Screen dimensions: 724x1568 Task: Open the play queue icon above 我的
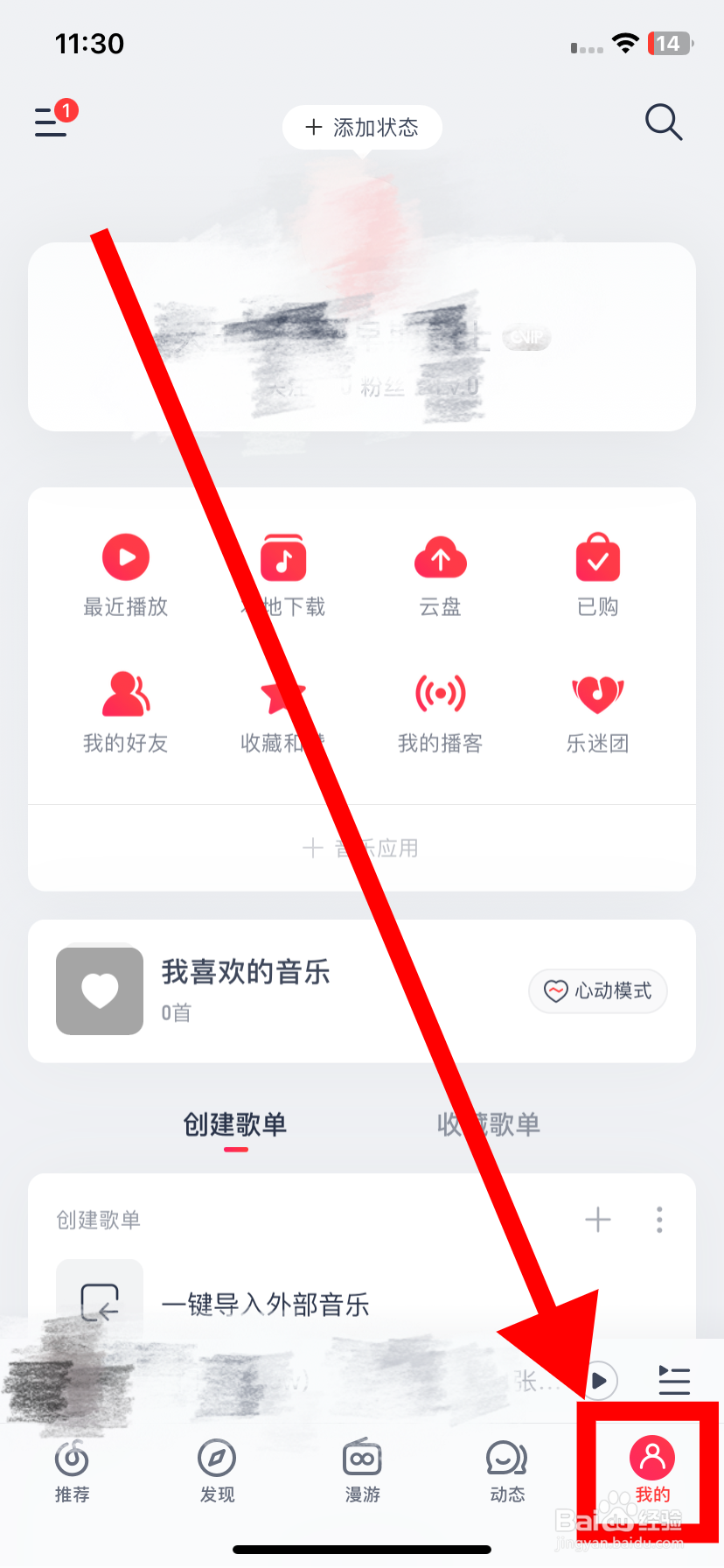(x=673, y=1381)
